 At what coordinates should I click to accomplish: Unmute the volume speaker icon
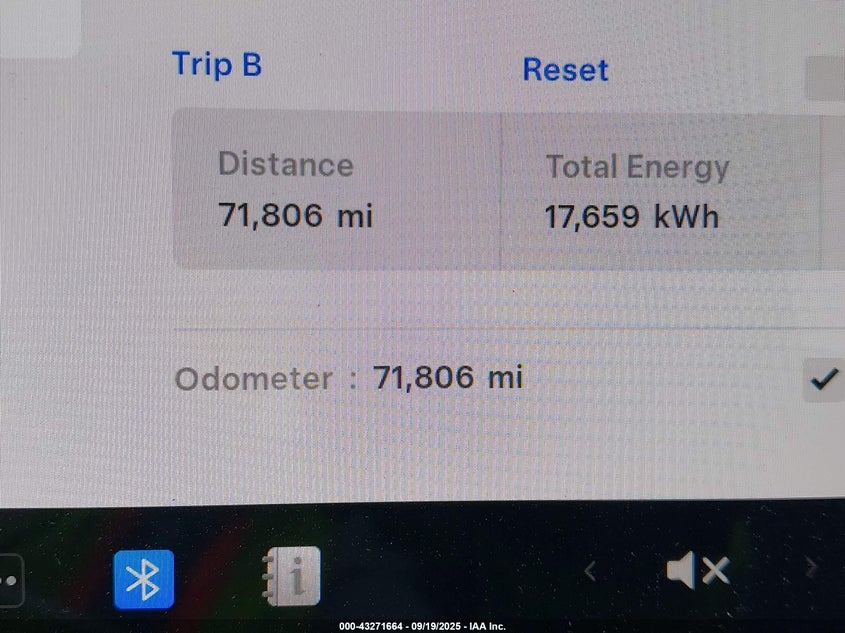[697, 571]
